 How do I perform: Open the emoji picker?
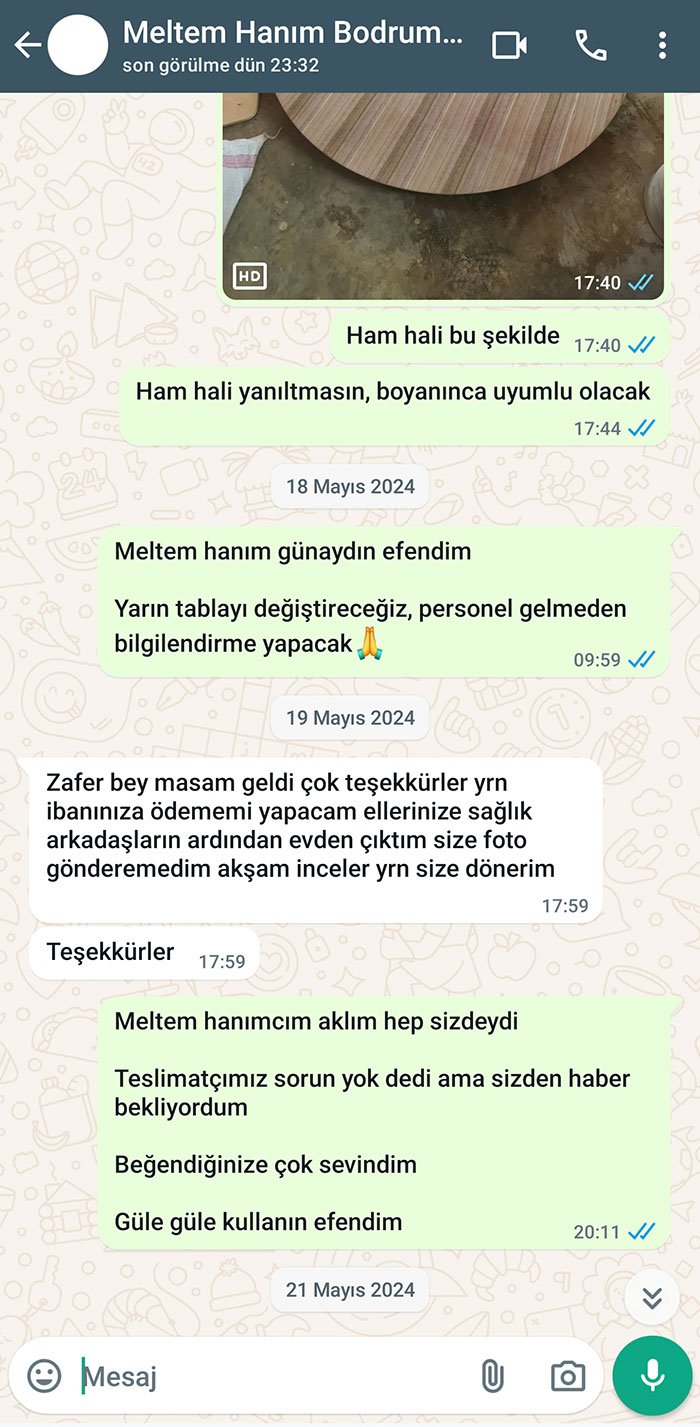(44, 1376)
